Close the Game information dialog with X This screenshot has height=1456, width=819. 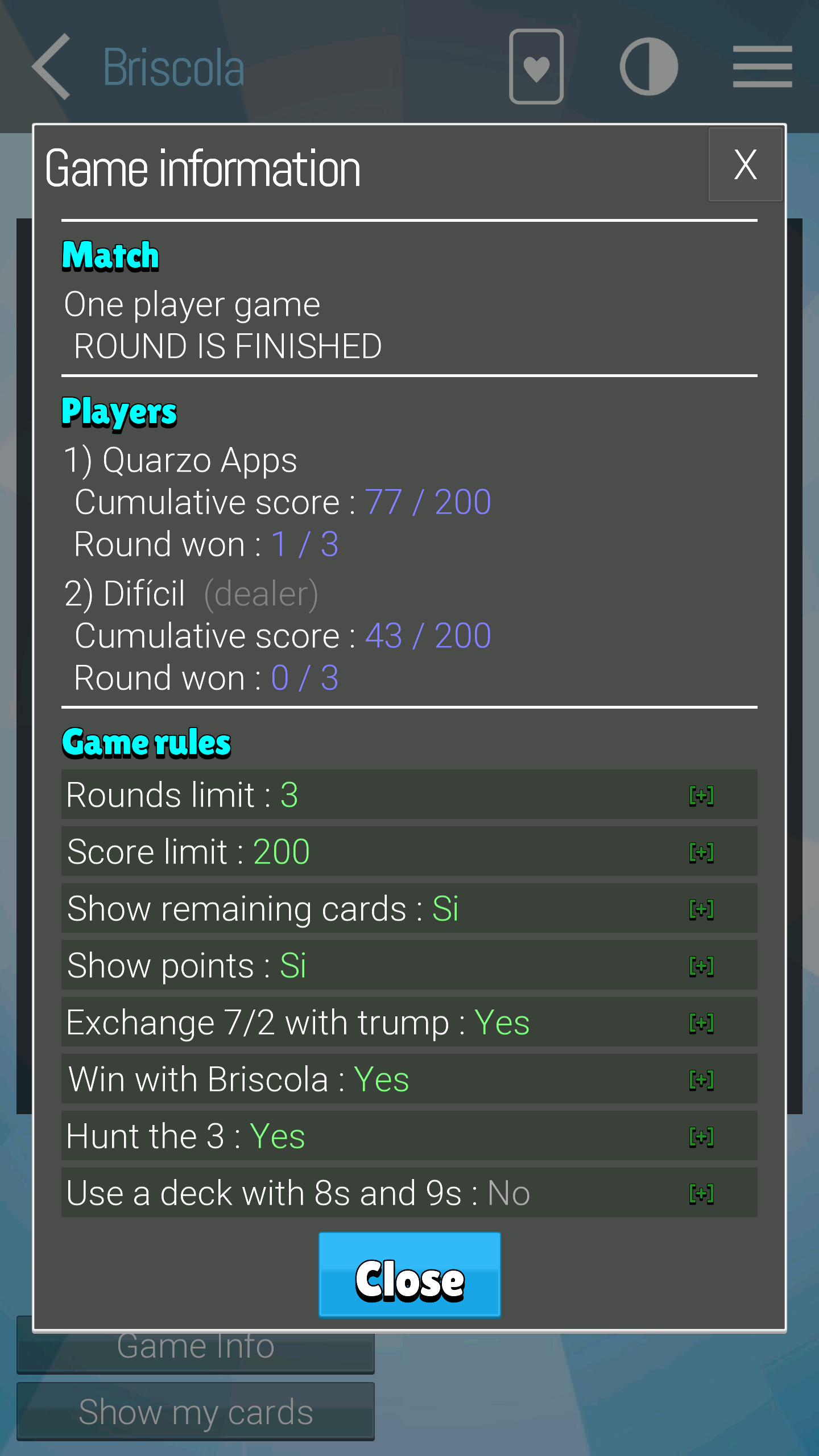(x=744, y=165)
